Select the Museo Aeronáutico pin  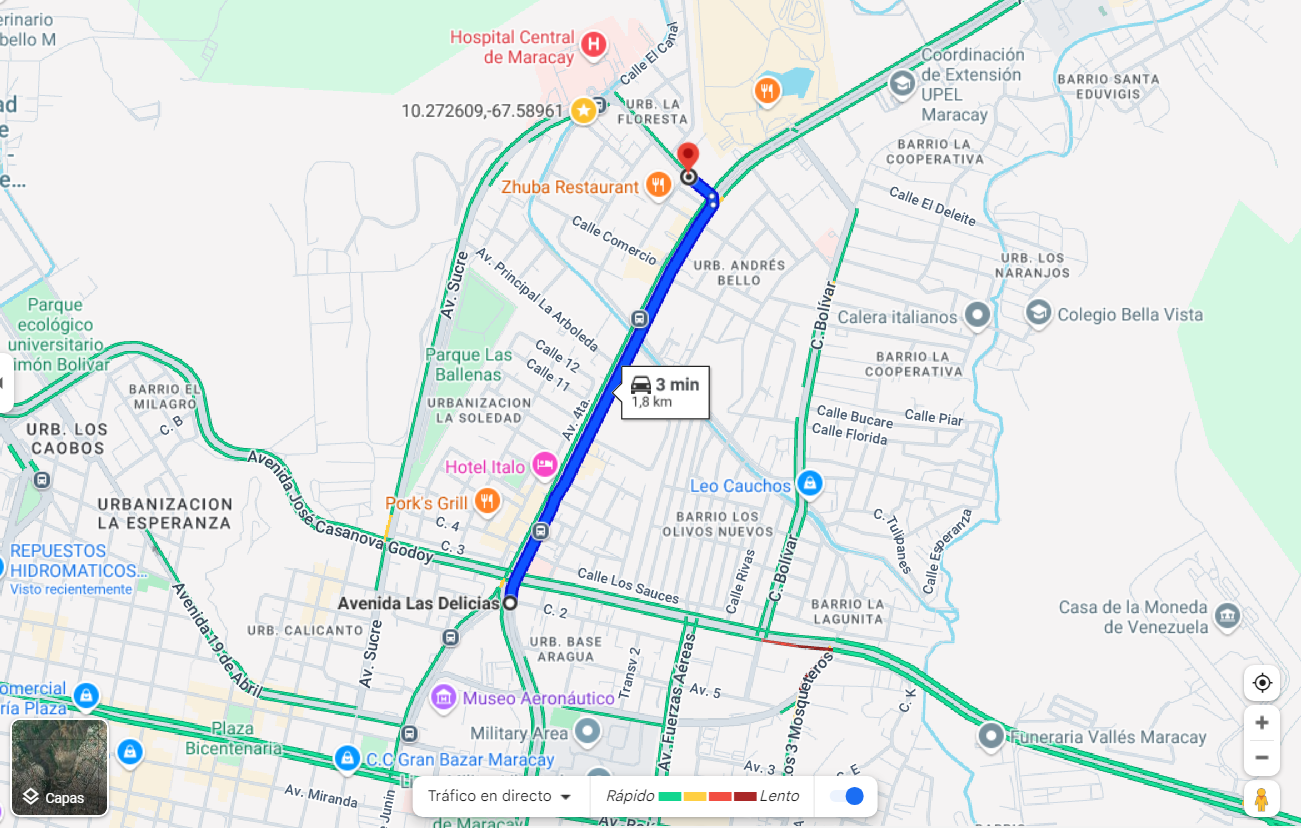443,695
